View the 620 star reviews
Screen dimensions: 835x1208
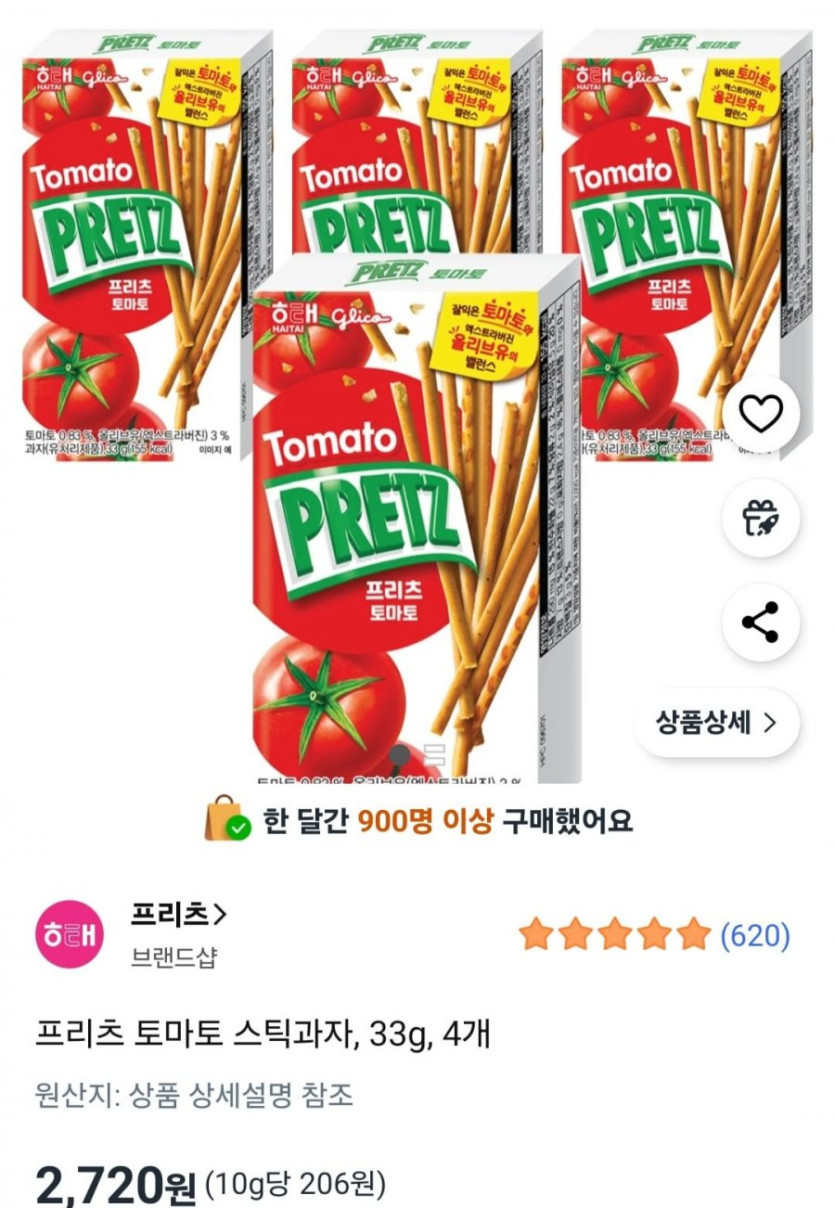coord(654,936)
